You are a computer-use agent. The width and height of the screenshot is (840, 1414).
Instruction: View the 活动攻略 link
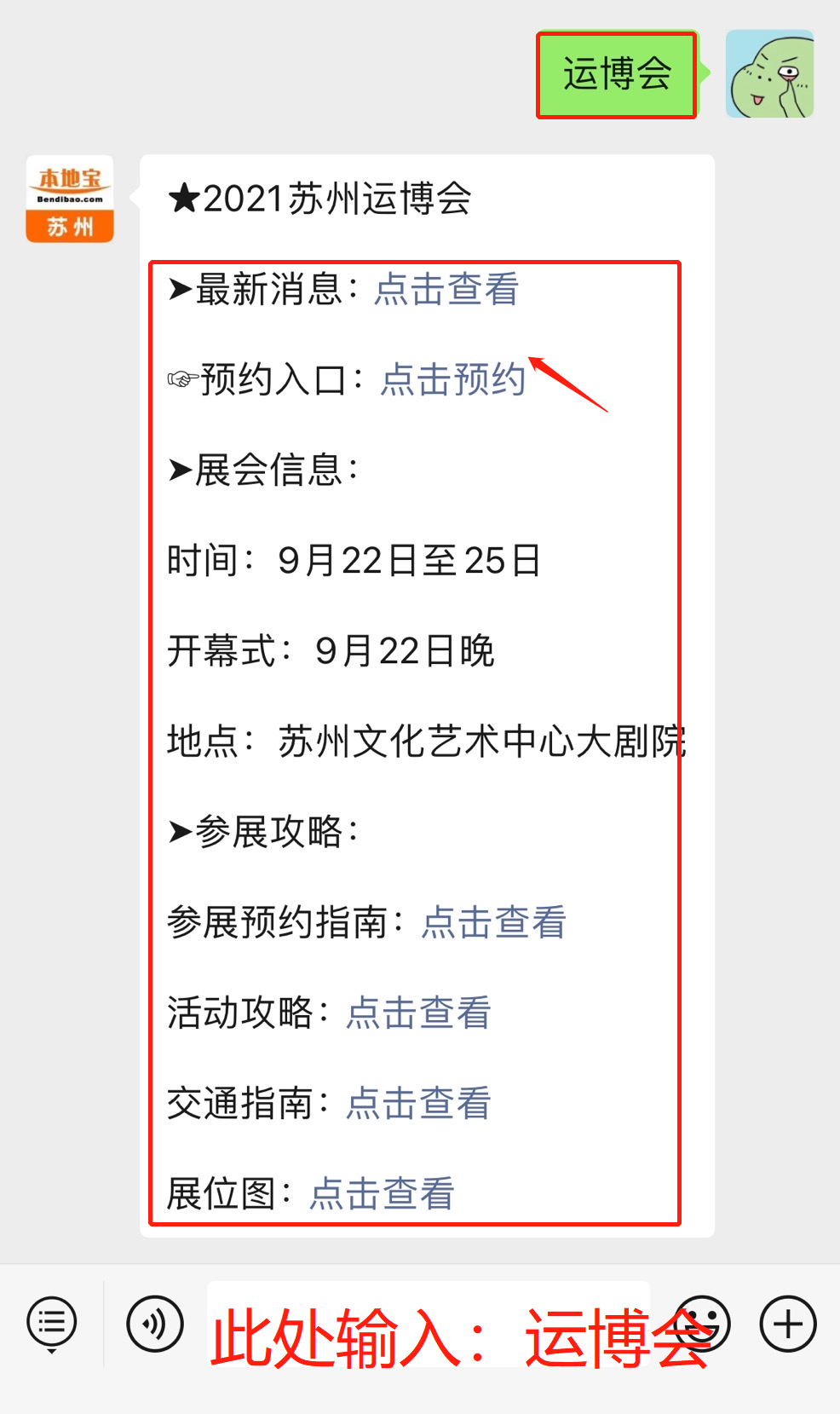[x=418, y=1013]
